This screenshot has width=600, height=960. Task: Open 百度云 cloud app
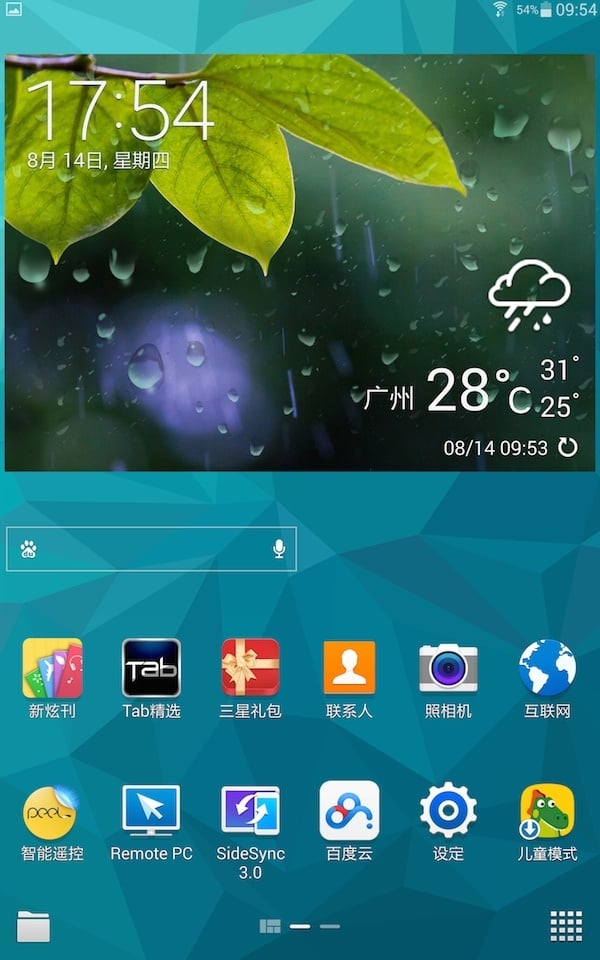pos(349,811)
